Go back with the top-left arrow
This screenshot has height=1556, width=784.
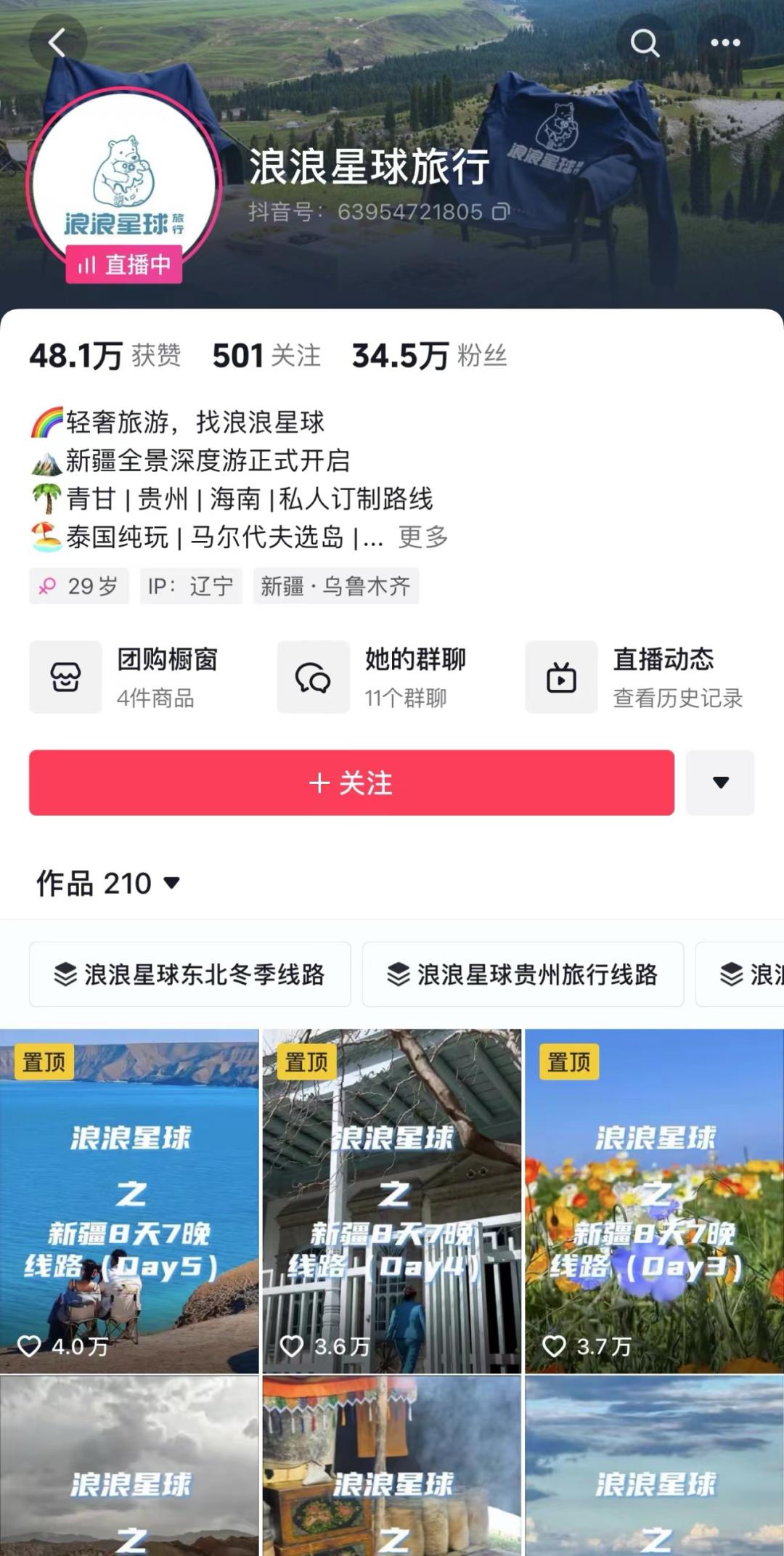[57, 43]
